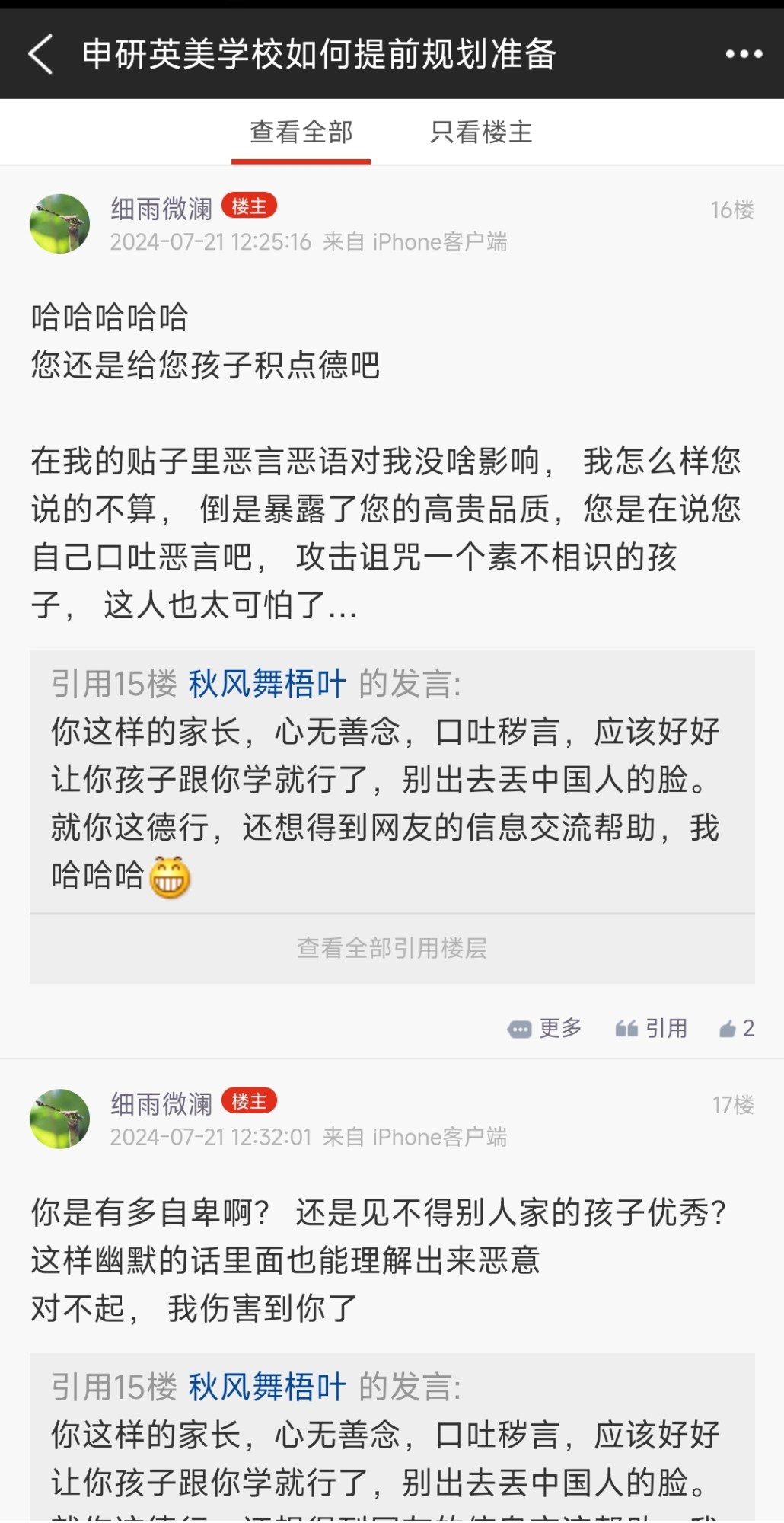Tap 更多 under the floor 16 post
The image size is (784, 1523).
click(545, 1029)
